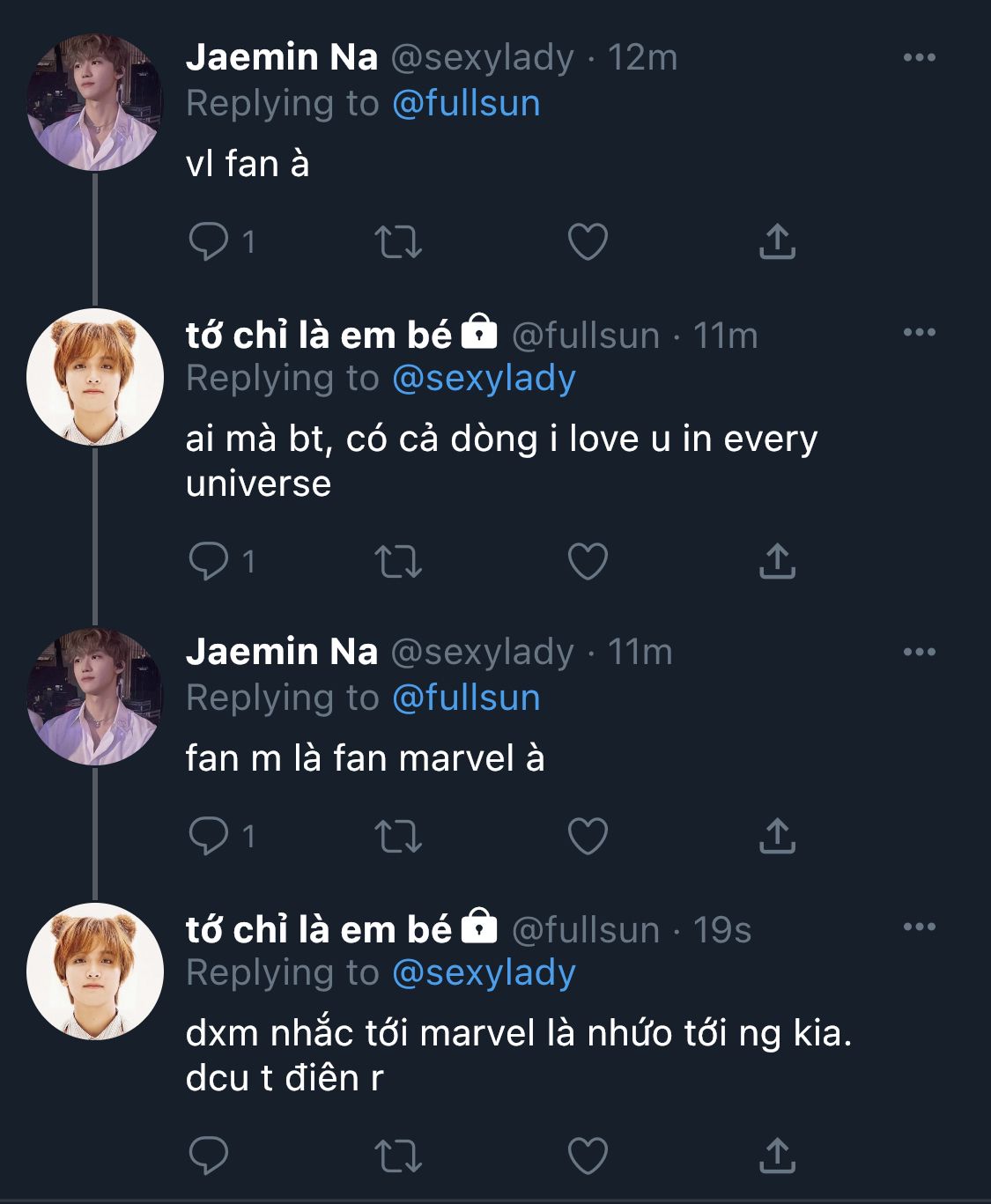Reply to the 'dxm nhắc tới marvel' tweet
The height and width of the screenshot is (1204, 991).
click(x=209, y=1156)
